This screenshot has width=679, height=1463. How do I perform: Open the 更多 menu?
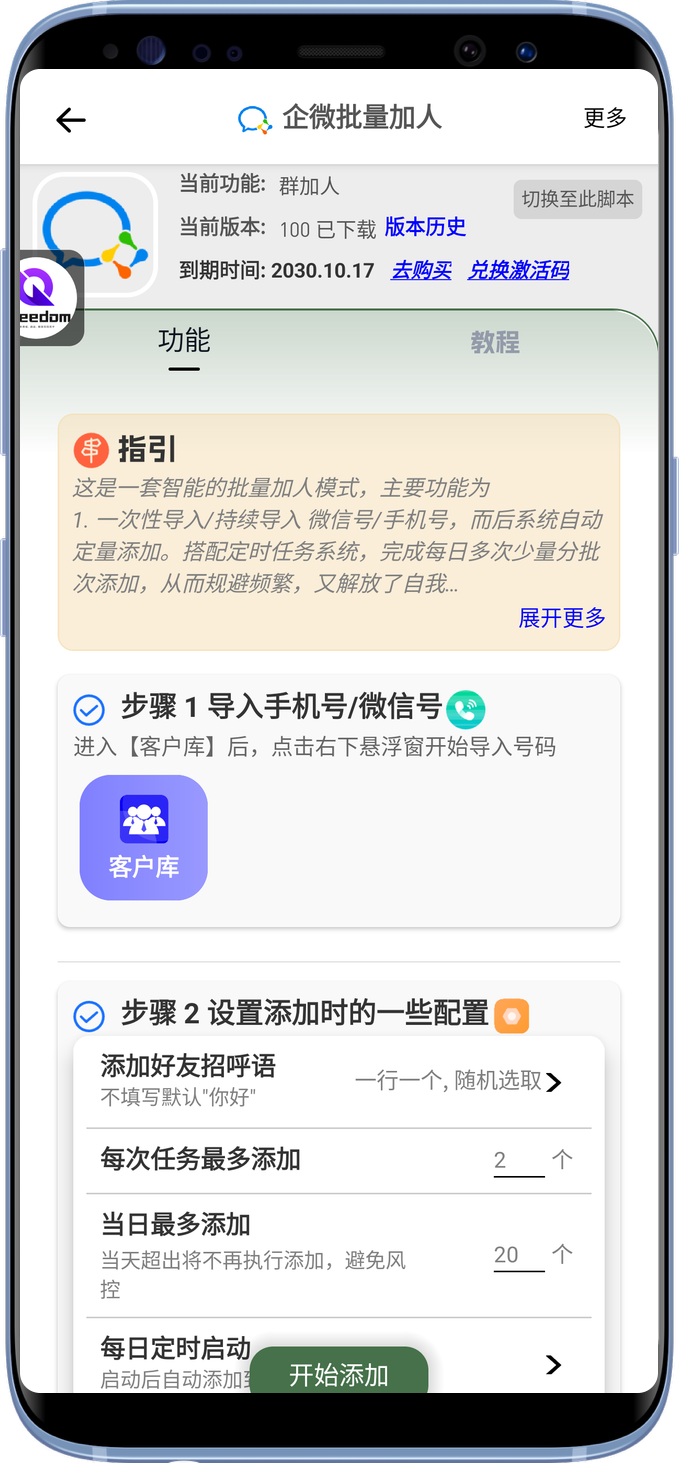[x=605, y=118]
